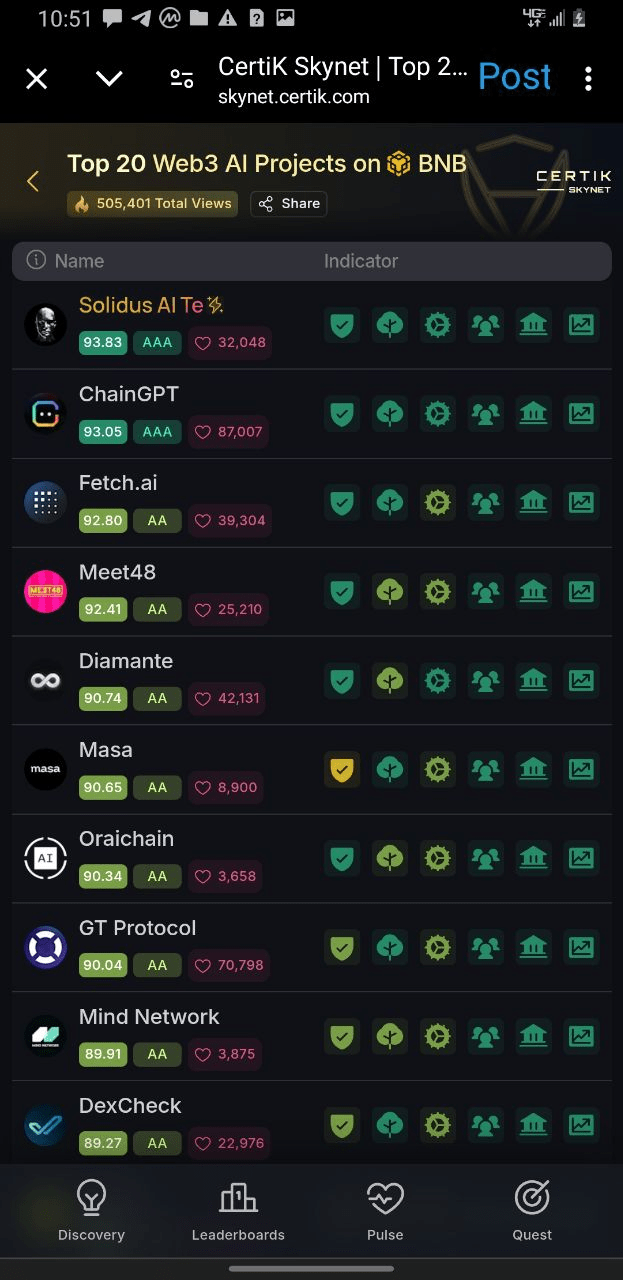Share the Top 20 Web3 AI list
623x1280 pixels.
[x=289, y=203]
